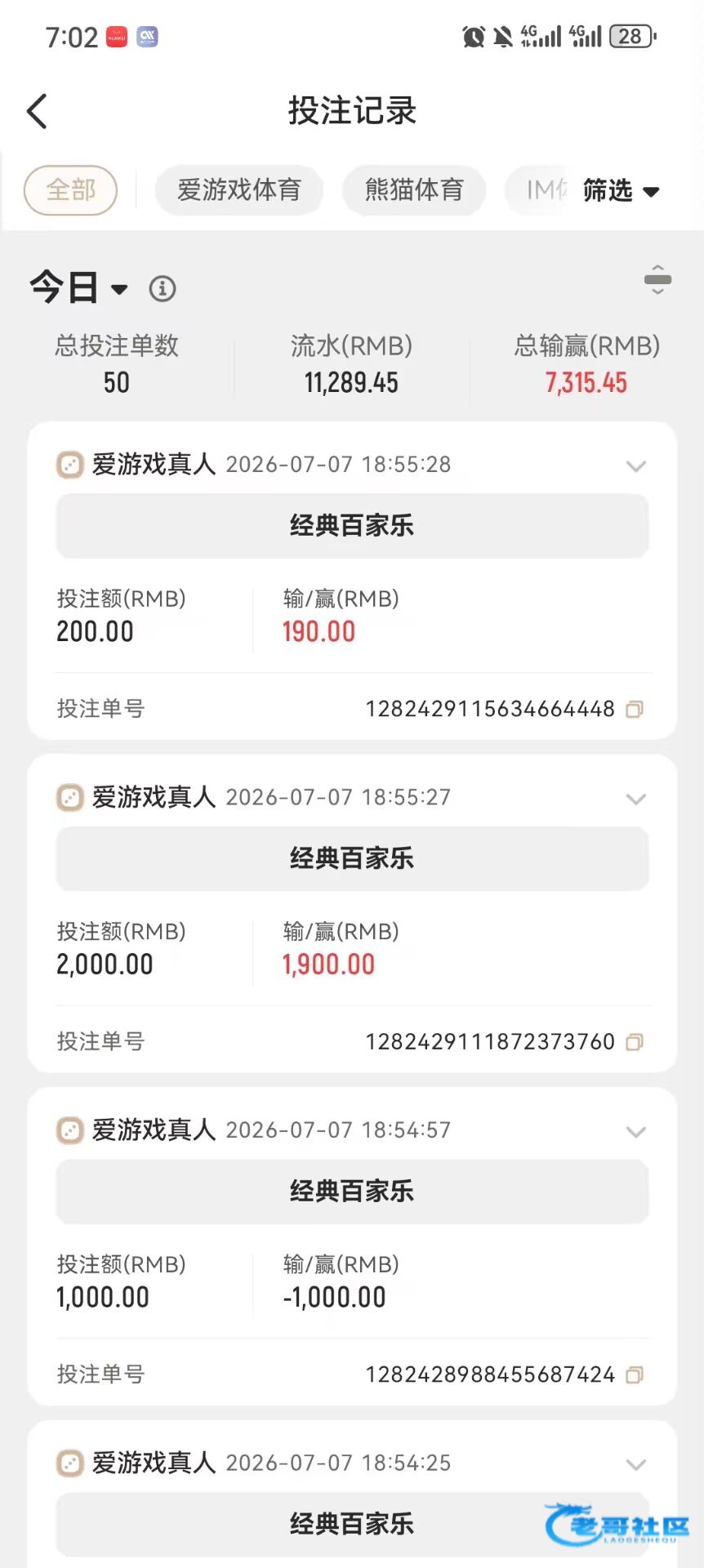This screenshot has height=1568, width=704.
Task: Copy order number 1282428988455687424
Action: [x=635, y=1375]
